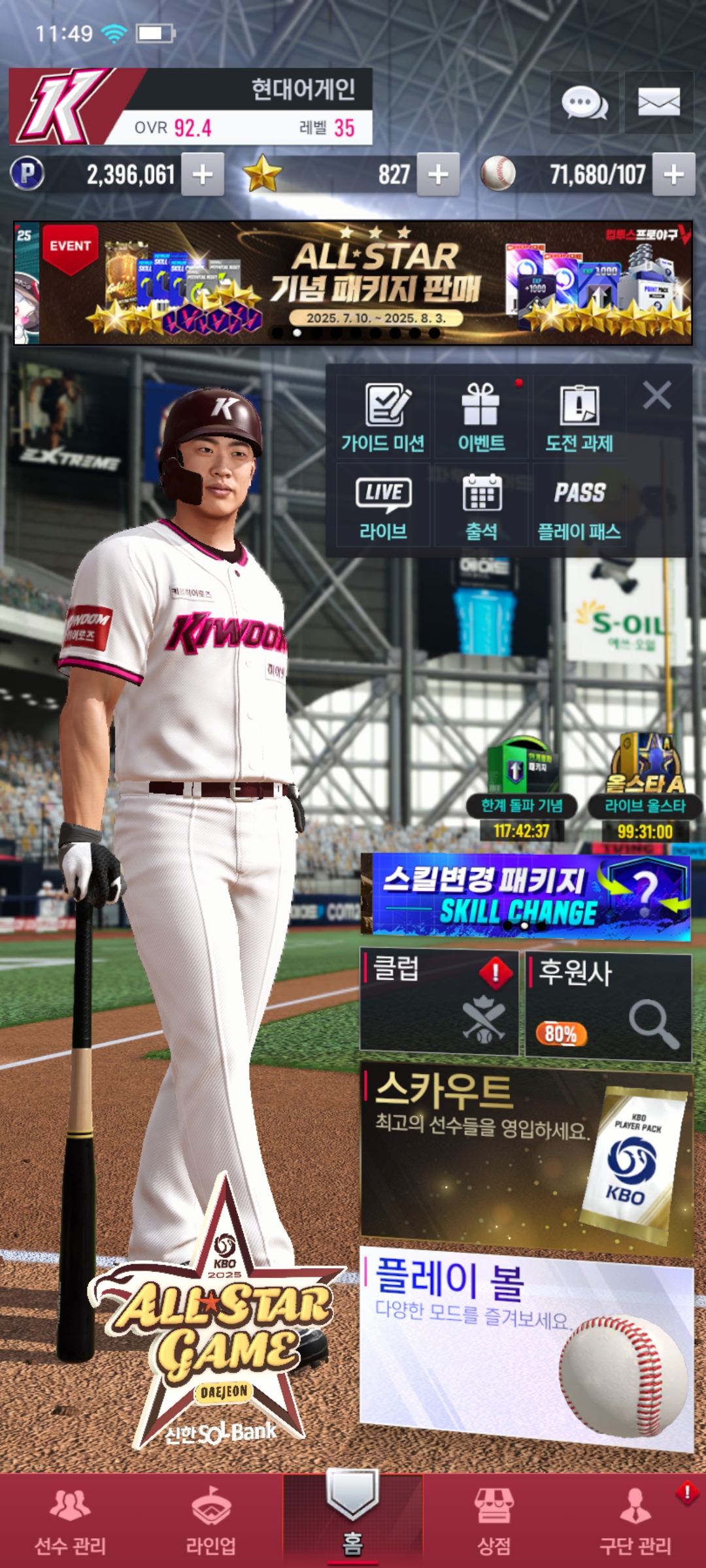Close the quick menu panel
Screen dimensions: 706x1568
point(657,396)
